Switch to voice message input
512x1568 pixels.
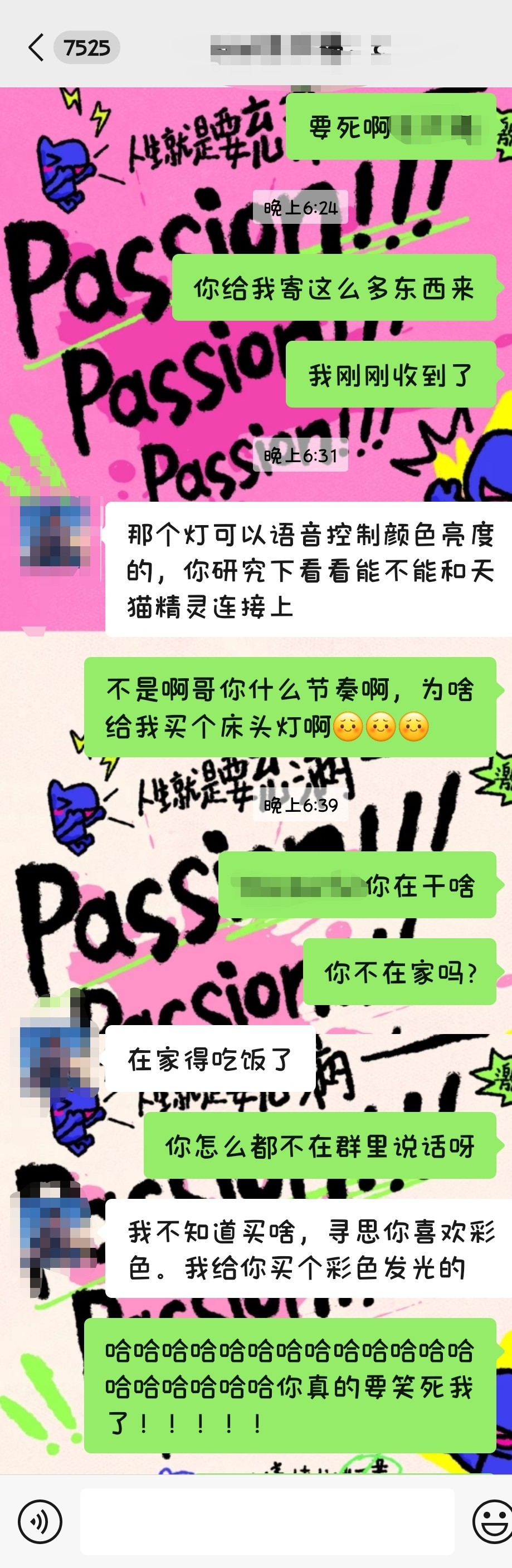(x=40, y=1521)
